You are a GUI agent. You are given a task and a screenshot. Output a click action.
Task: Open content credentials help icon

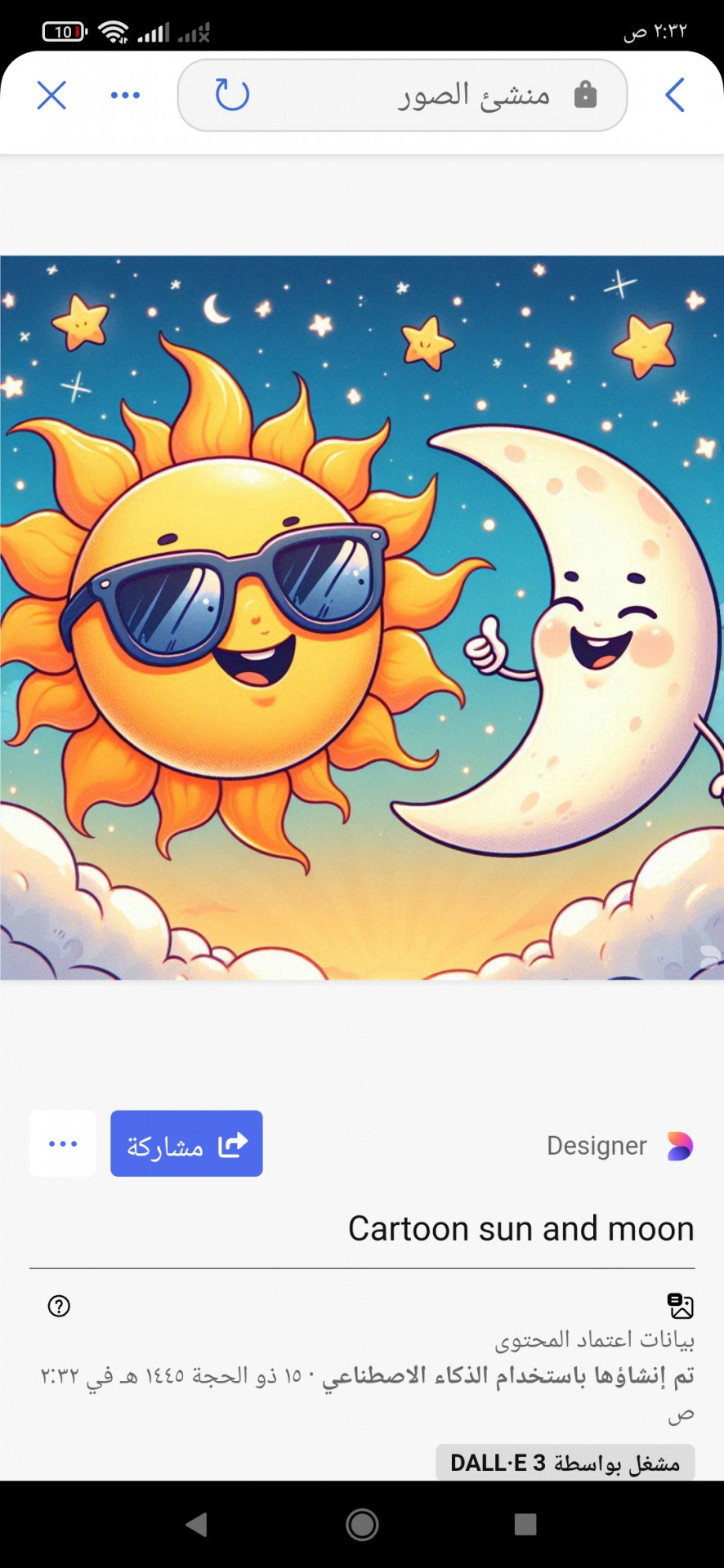tap(59, 1306)
